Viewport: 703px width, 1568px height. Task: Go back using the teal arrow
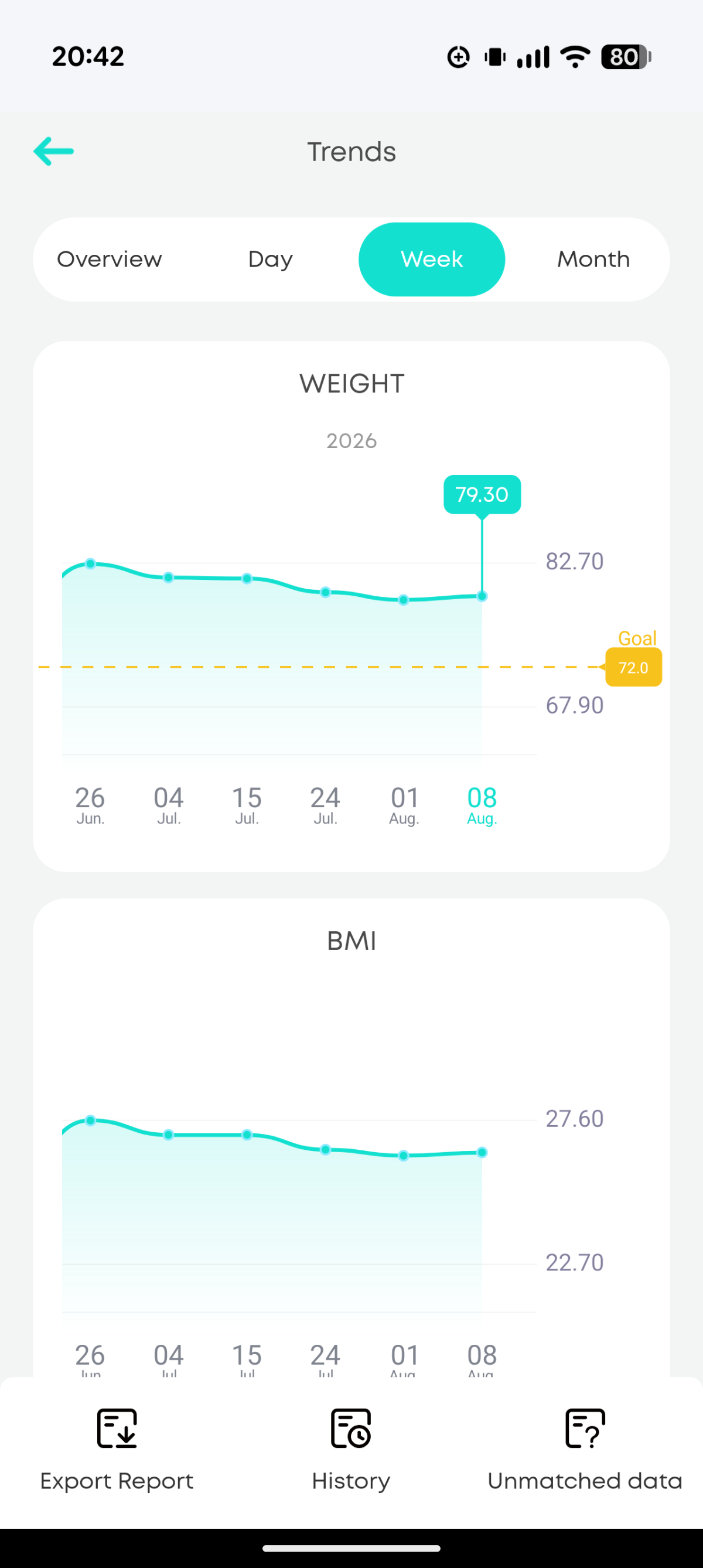coord(53,151)
